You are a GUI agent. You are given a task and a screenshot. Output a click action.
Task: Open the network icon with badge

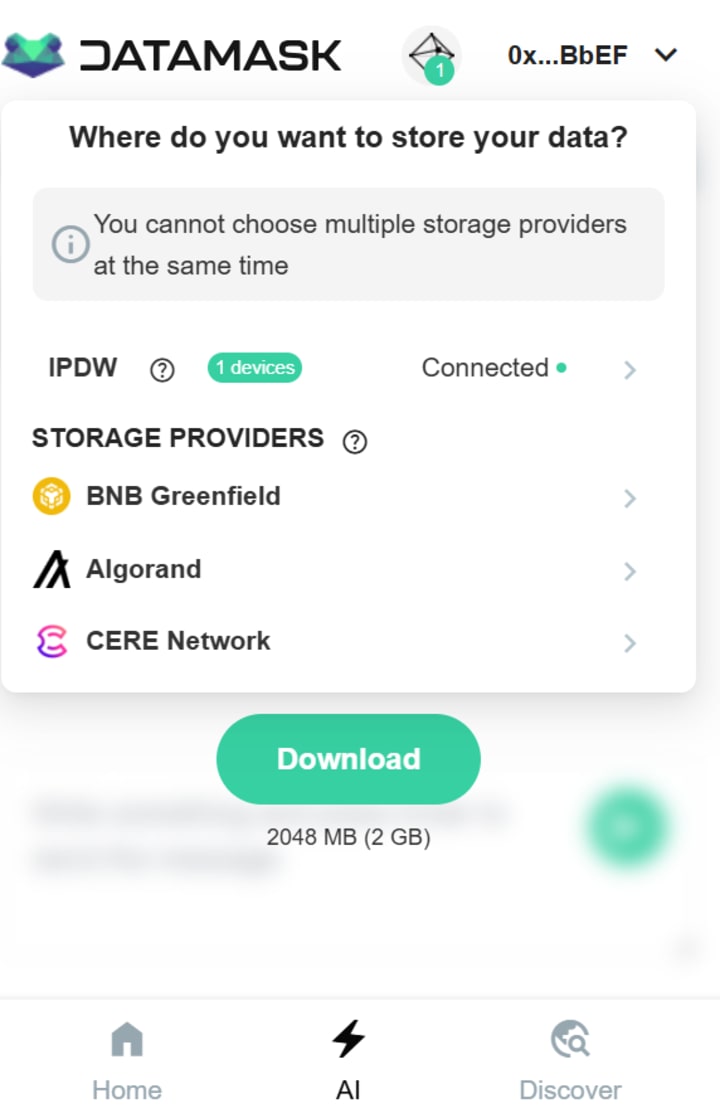click(431, 55)
